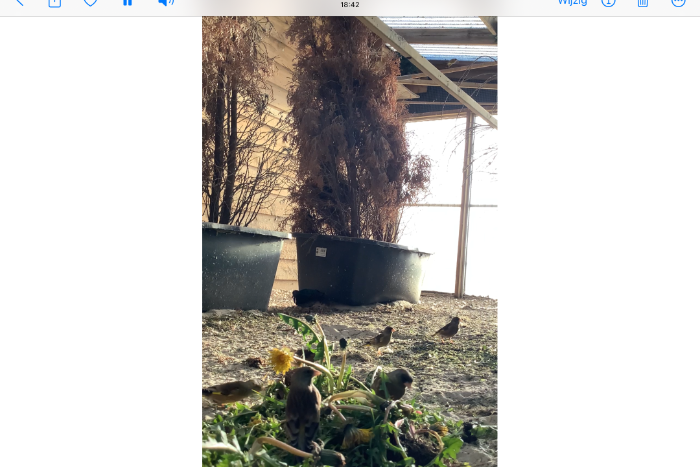Mute the video sound
Screen dimensions: 700x467
pos(166,3)
